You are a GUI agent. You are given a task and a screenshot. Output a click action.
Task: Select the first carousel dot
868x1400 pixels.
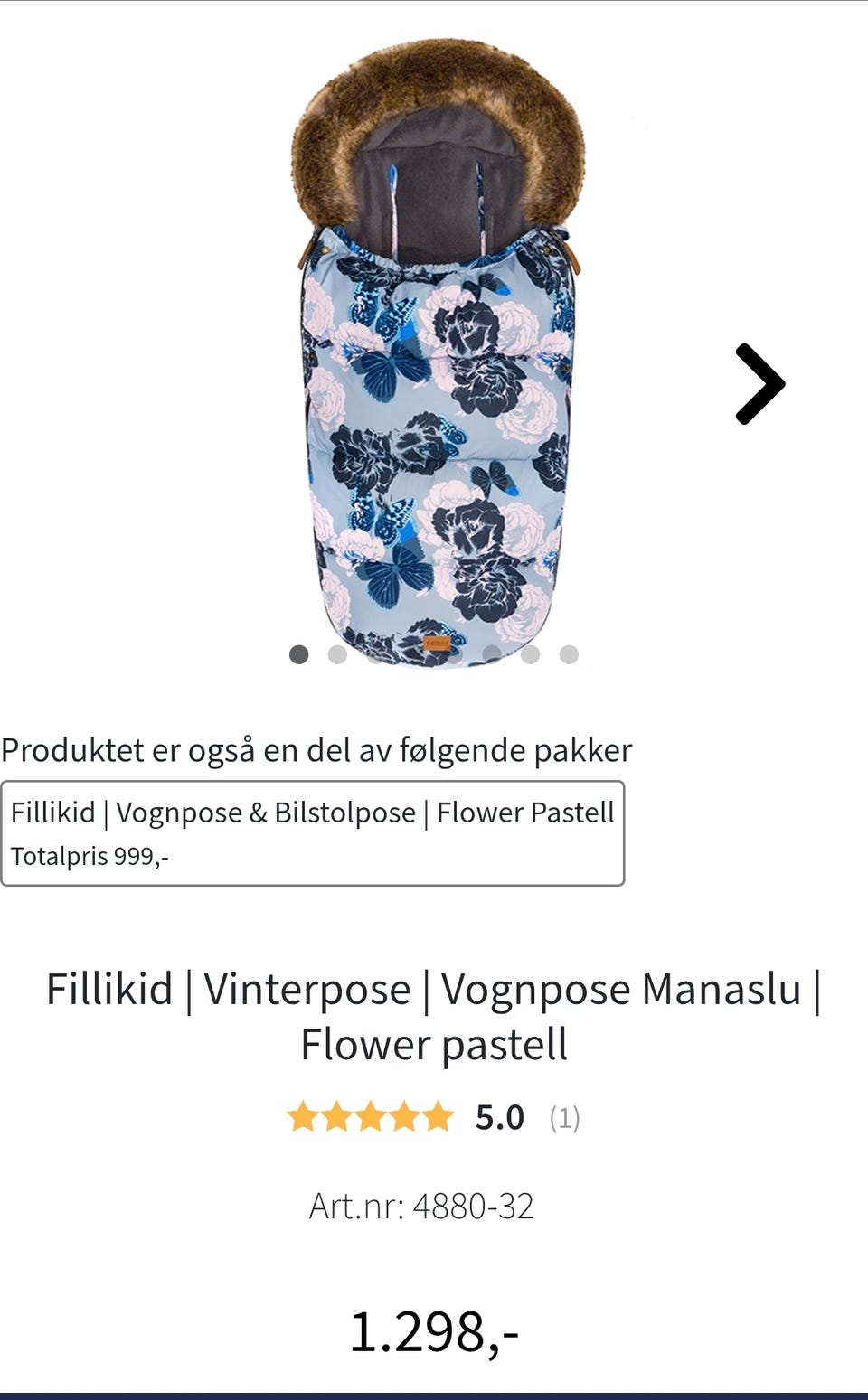pyautogui.click(x=298, y=653)
